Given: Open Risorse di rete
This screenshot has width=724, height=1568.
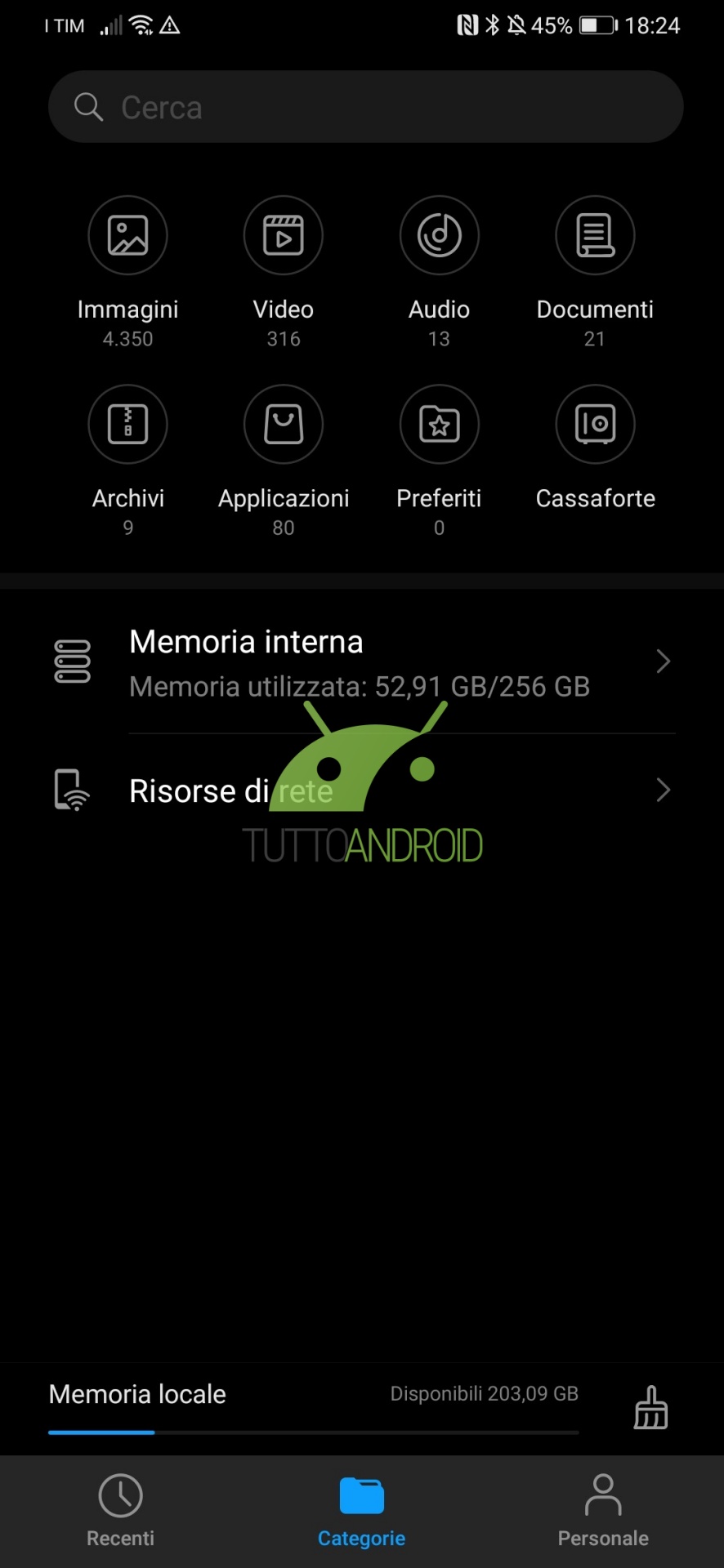Looking at the screenshot, I should pos(362,791).
